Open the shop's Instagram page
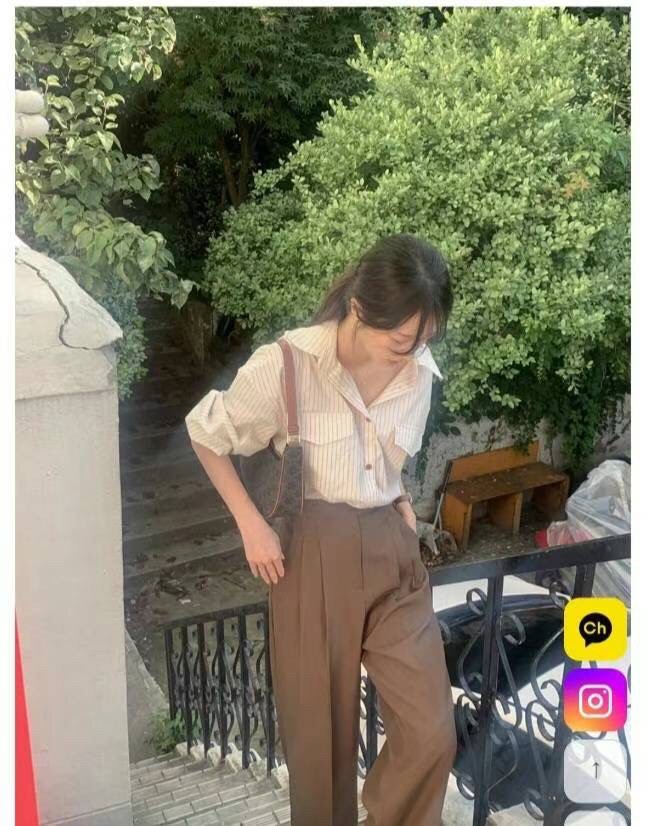This screenshot has height=826, width=648. (595, 700)
